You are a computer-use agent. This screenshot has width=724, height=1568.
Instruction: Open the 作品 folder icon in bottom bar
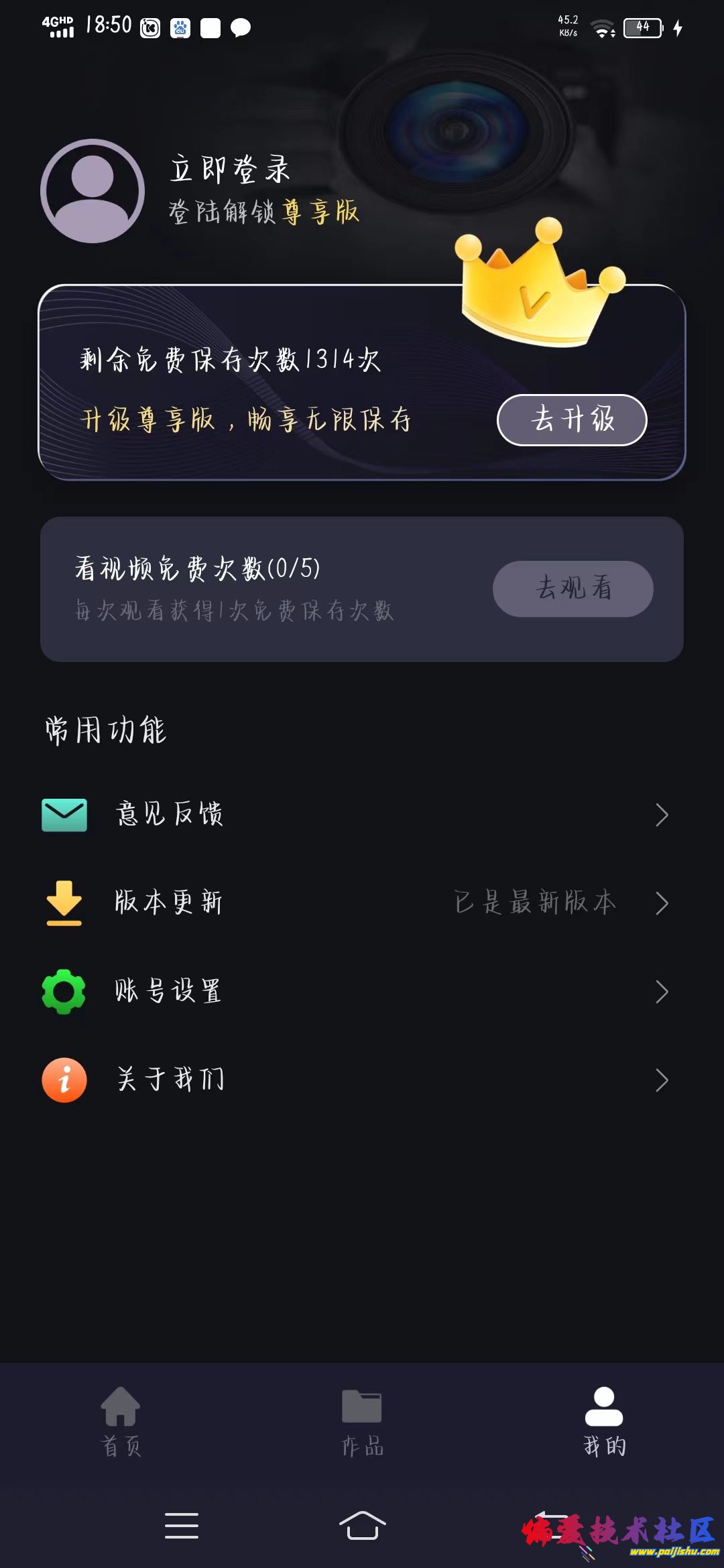(361, 1404)
